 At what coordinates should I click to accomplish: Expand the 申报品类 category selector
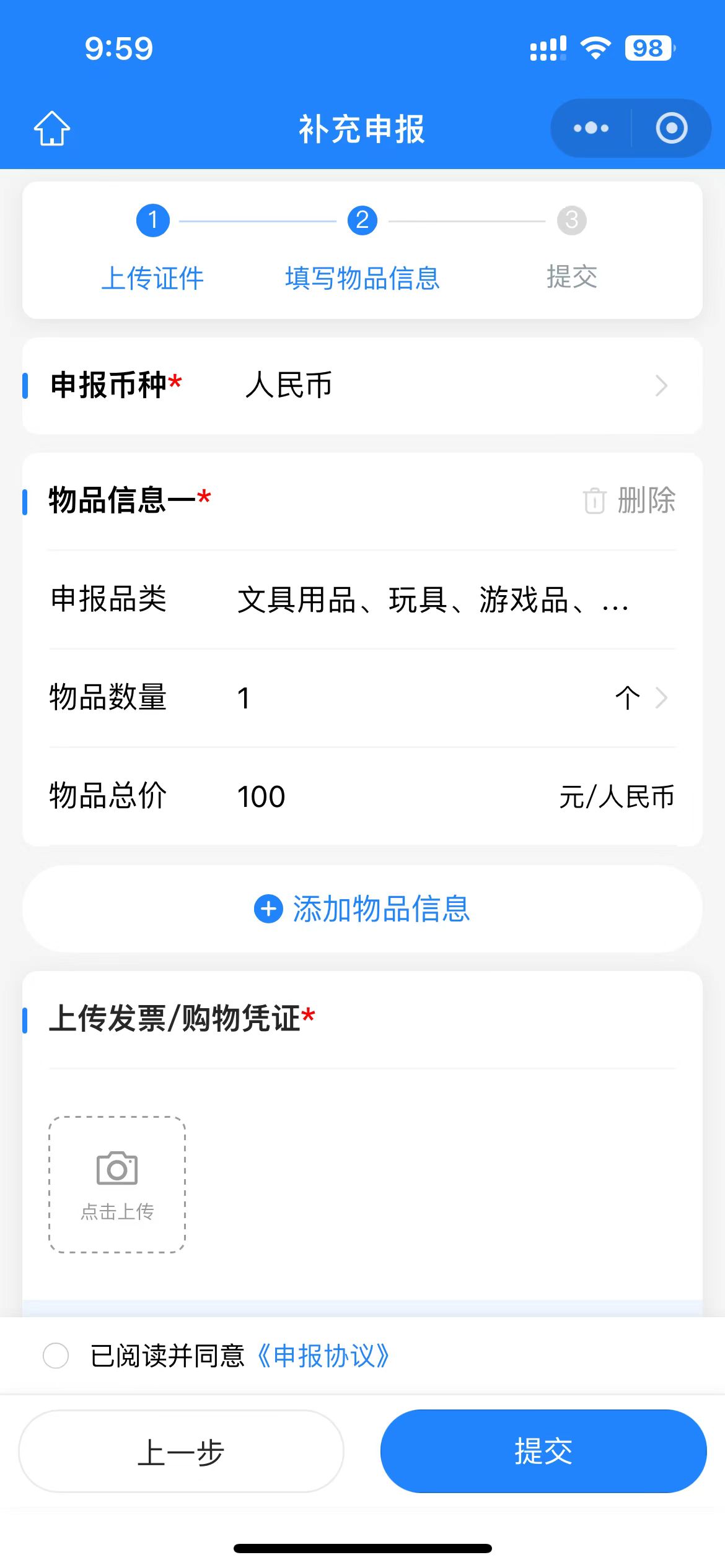(434, 599)
